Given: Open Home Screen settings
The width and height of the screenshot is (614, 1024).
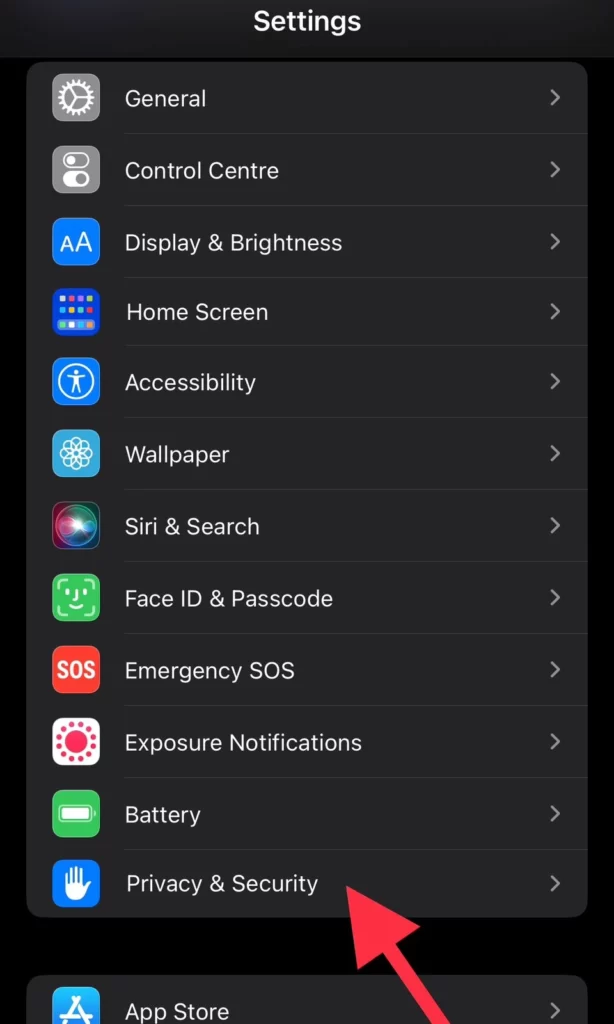Looking at the screenshot, I should tap(307, 312).
